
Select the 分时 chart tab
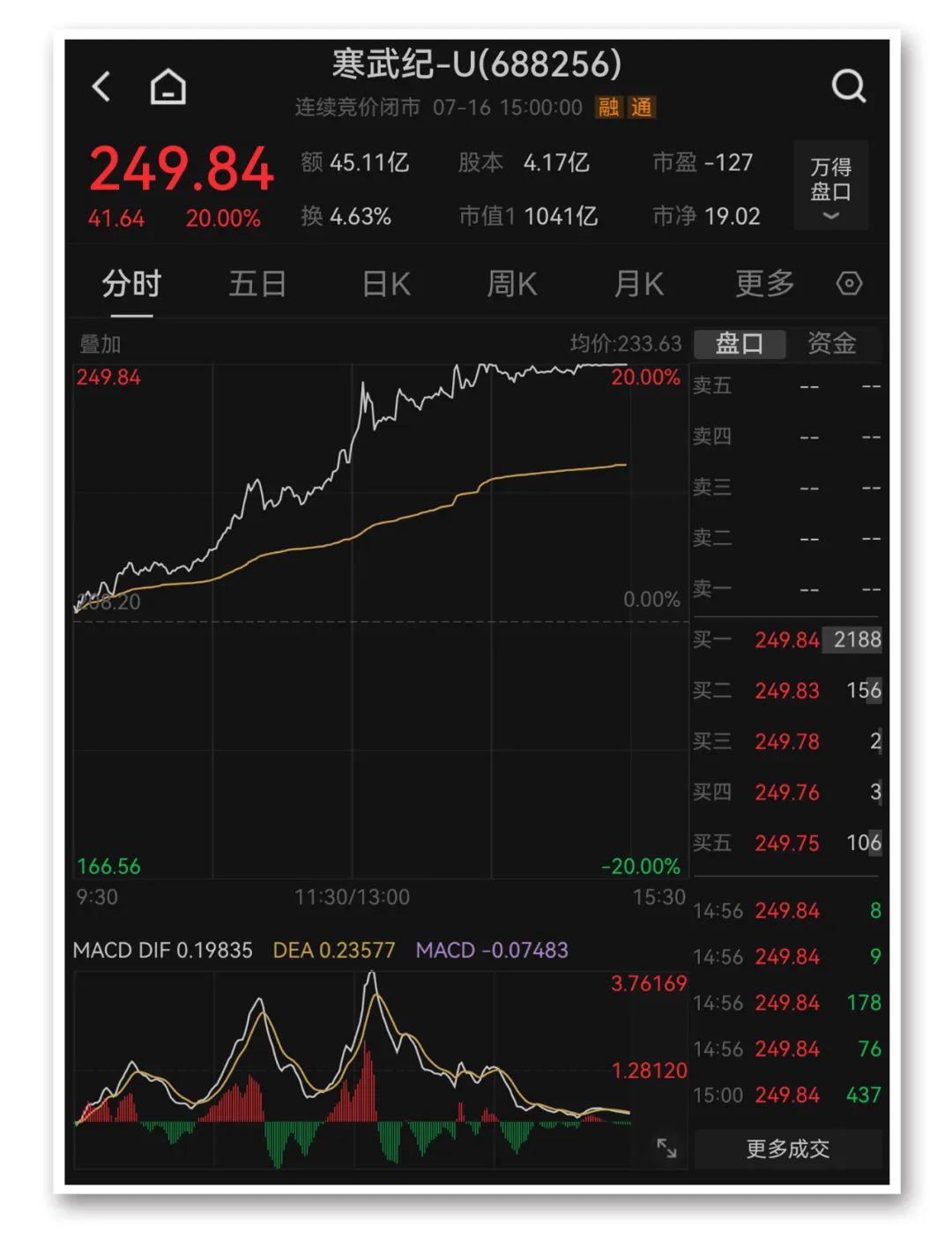tap(131, 284)
